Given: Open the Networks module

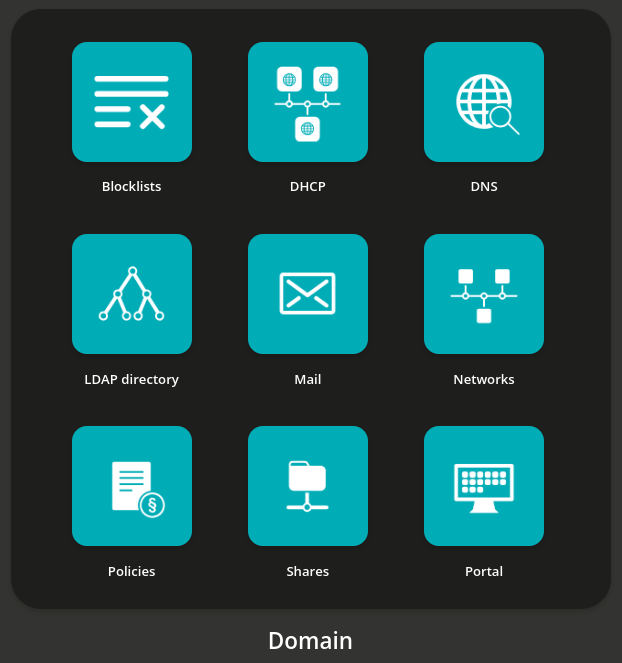Looking at the screenshot, I should [484, 294].
